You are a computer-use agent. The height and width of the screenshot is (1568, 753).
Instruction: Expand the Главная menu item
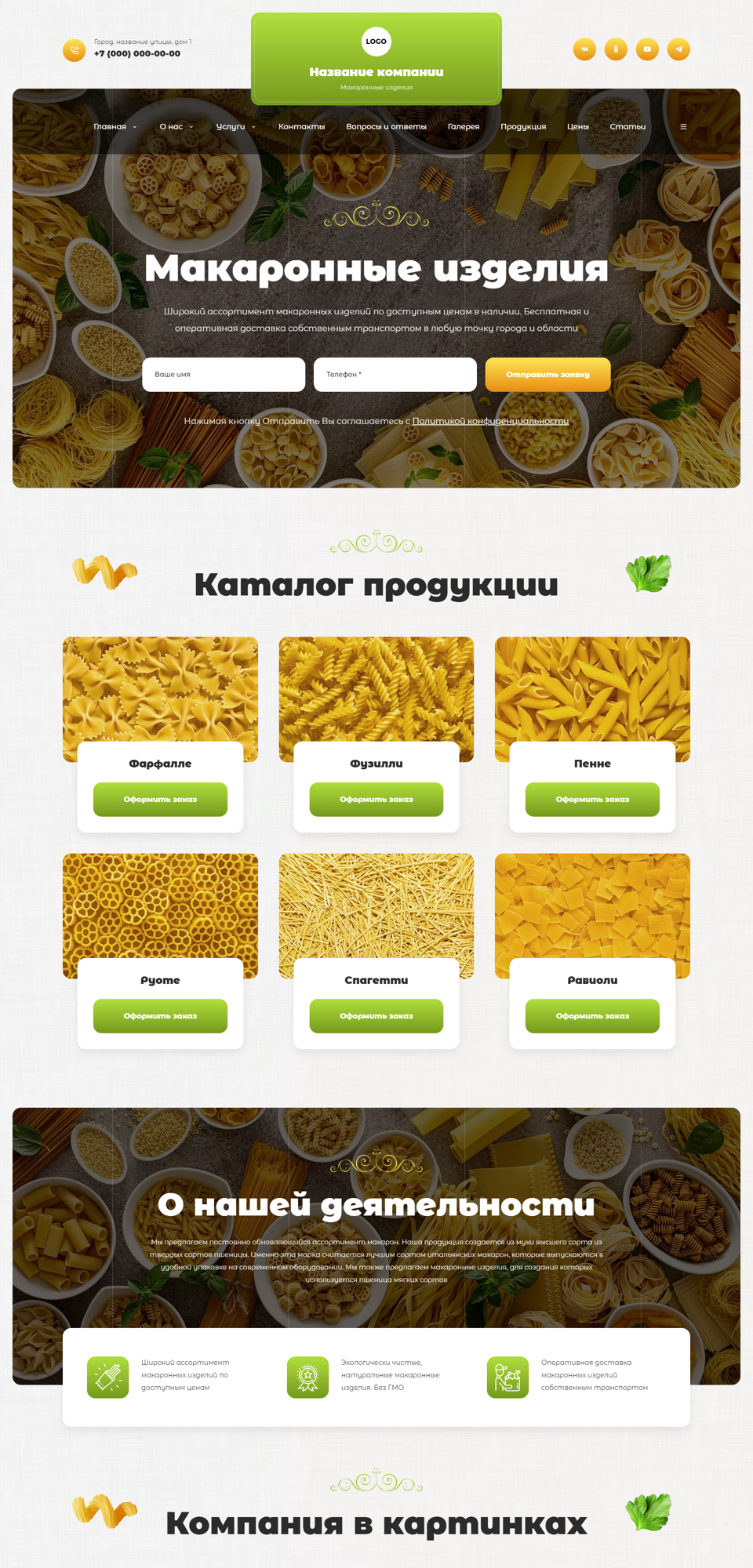click(x=115, y=126)
